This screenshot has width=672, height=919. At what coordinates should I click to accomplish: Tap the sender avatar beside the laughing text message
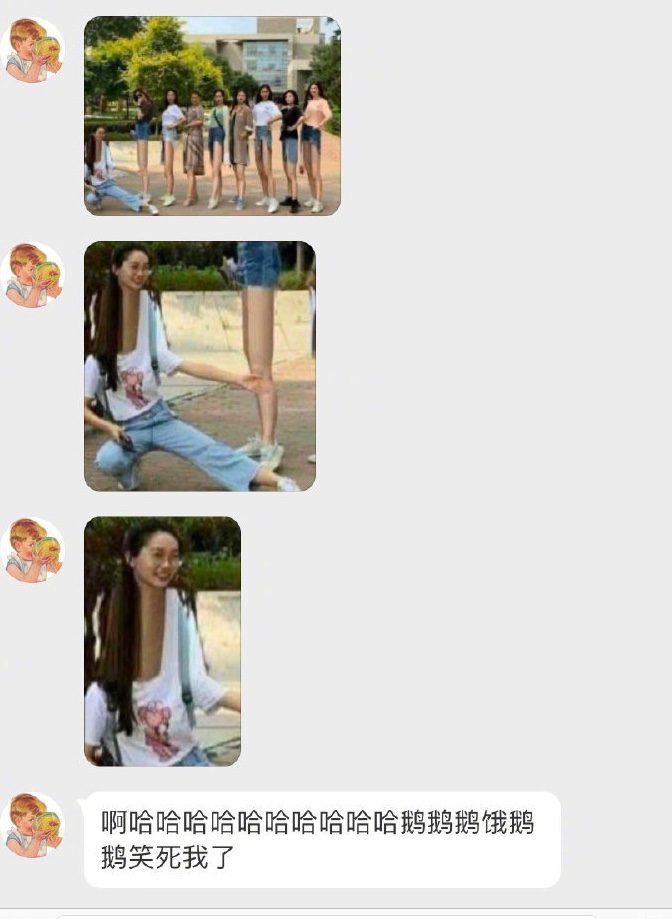[34, 826]
